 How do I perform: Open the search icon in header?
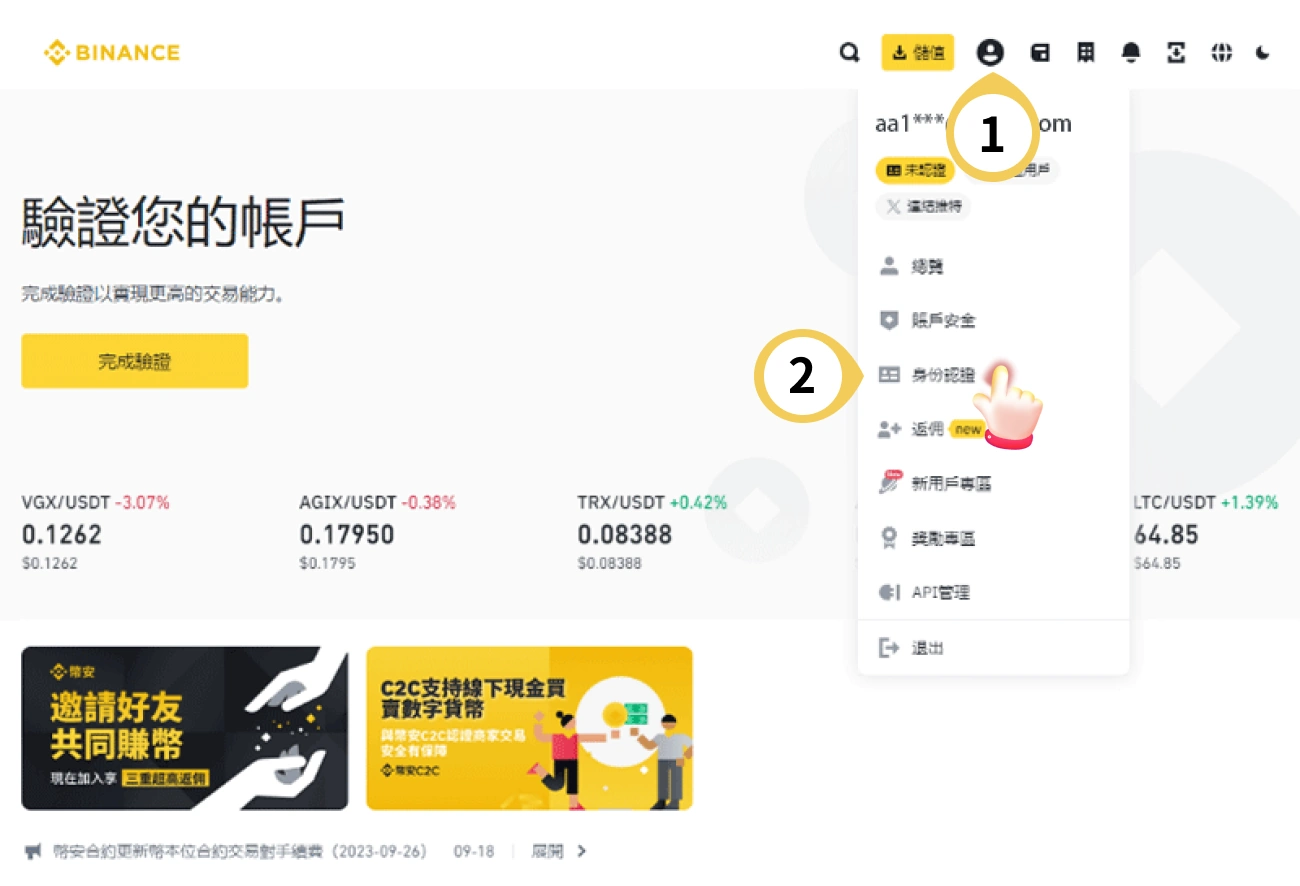849,53
